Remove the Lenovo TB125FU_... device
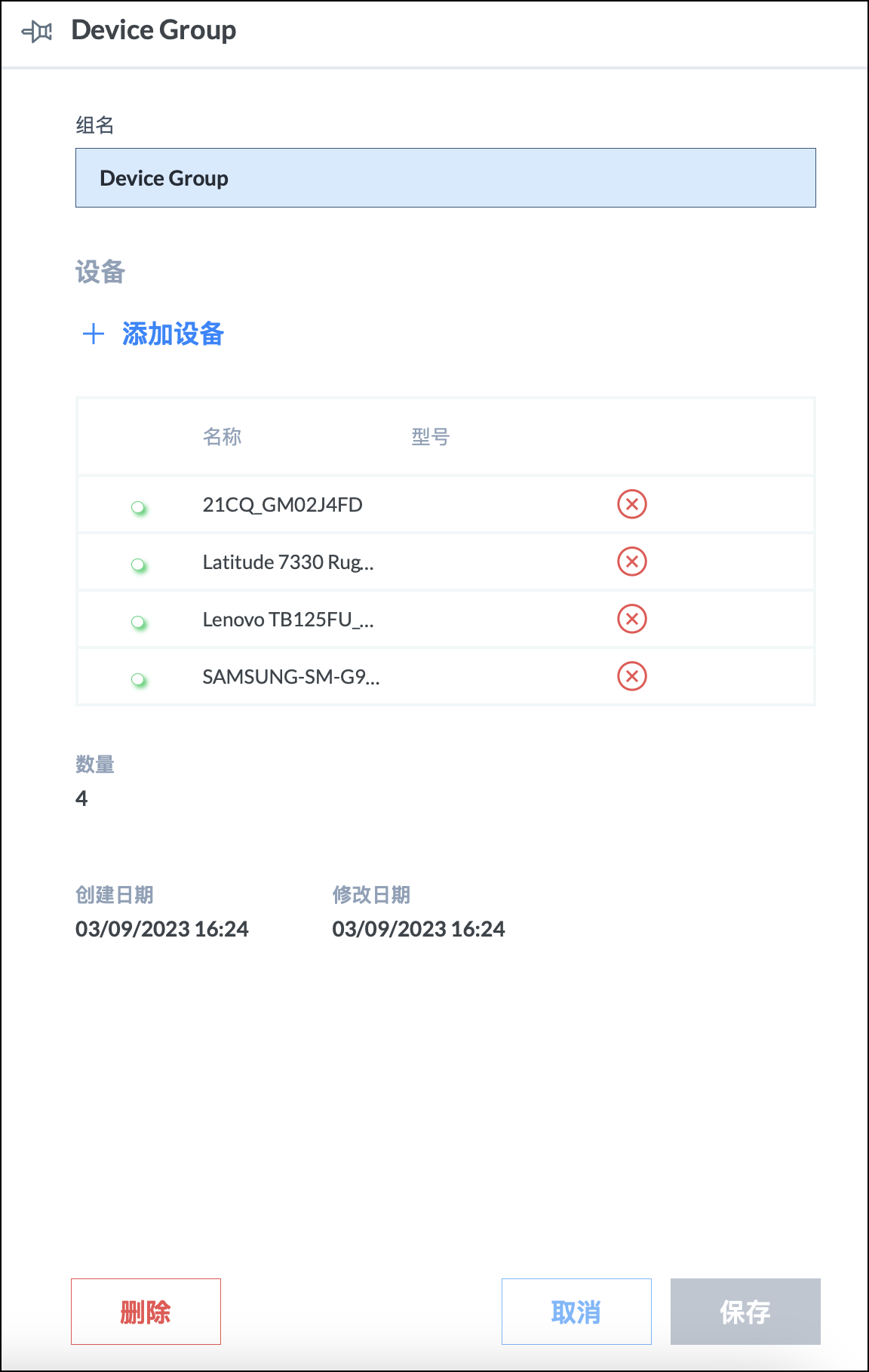Viewport: 869px width, 1372px height. pos(632,619)
